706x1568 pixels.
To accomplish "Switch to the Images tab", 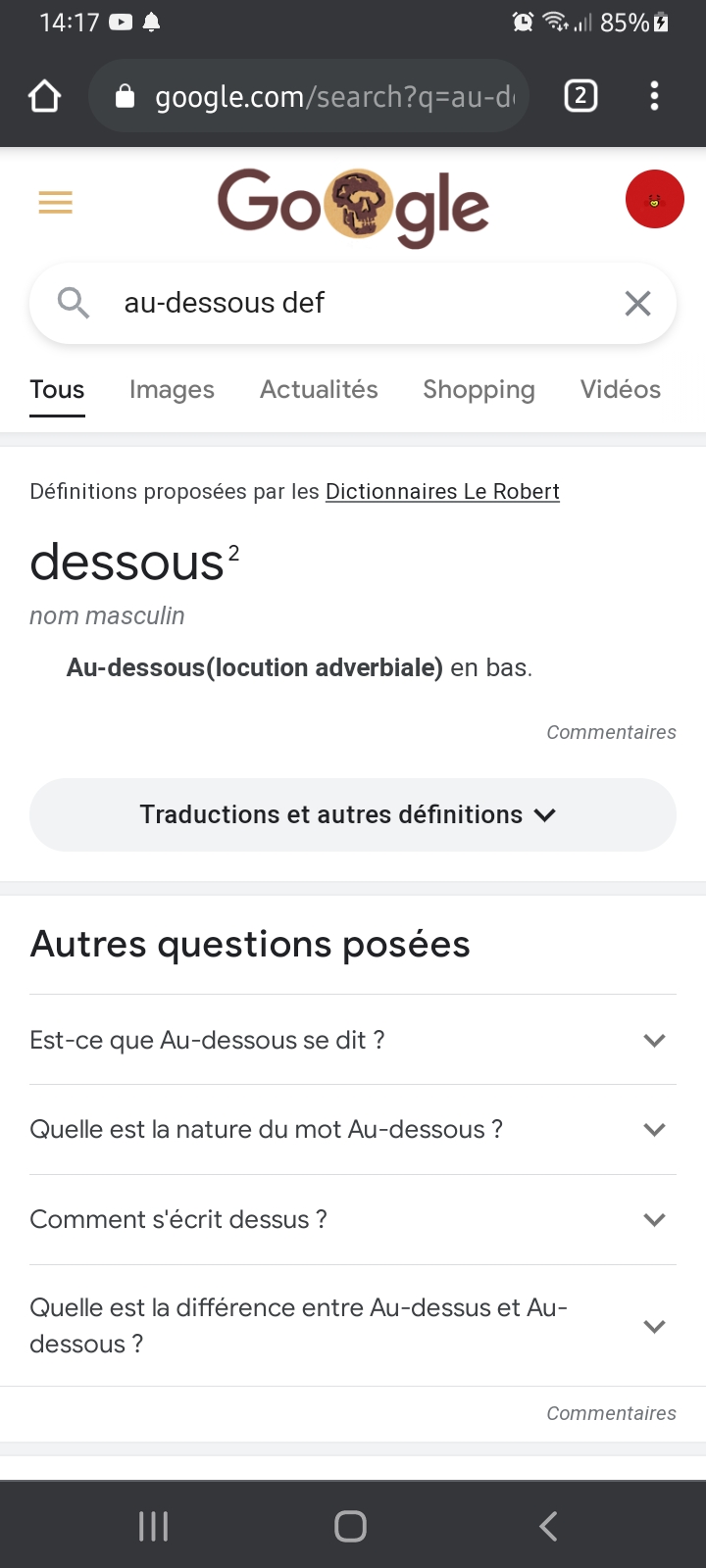I will click(172, 390).
